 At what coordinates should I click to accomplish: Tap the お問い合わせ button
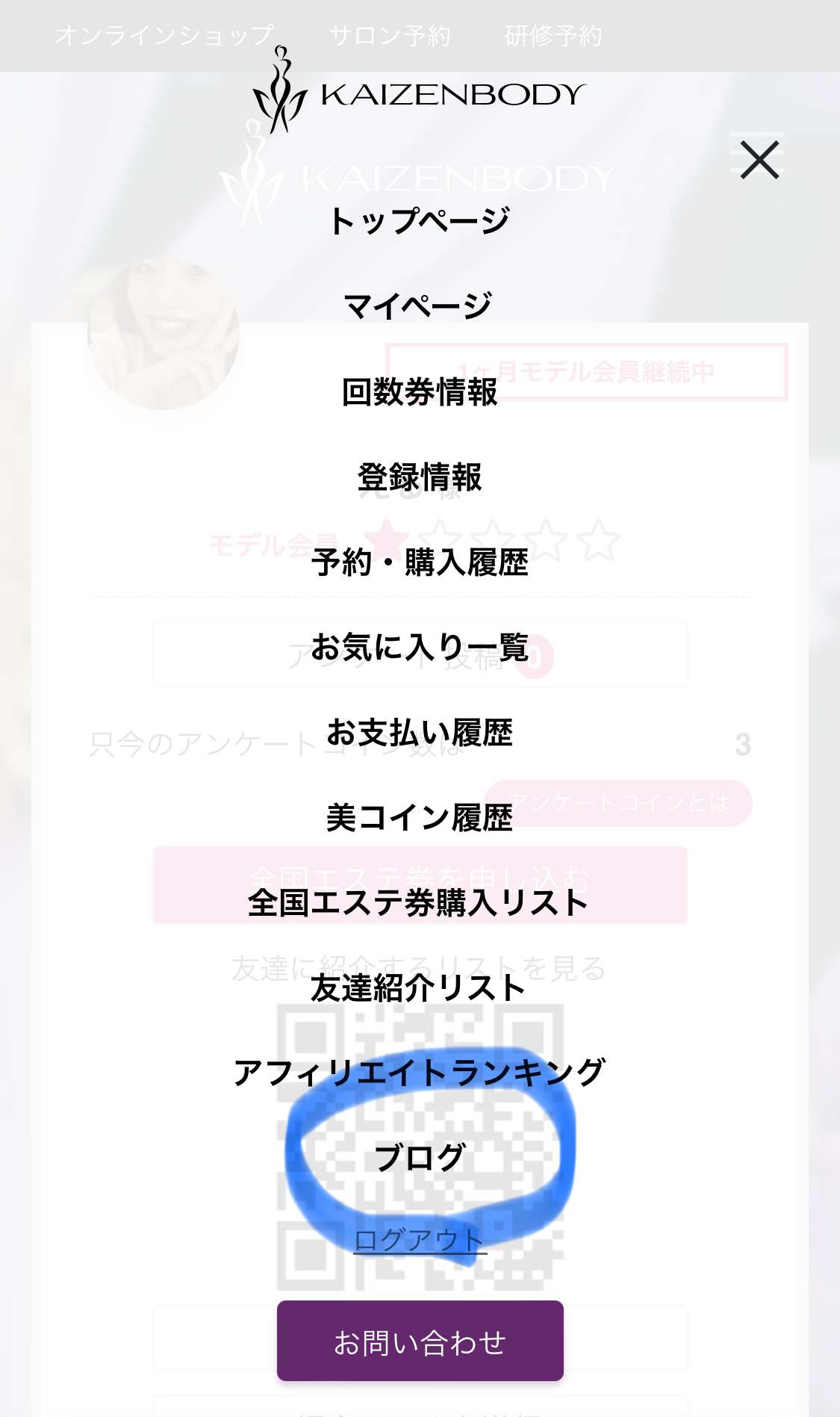(x=420, y=1342)
